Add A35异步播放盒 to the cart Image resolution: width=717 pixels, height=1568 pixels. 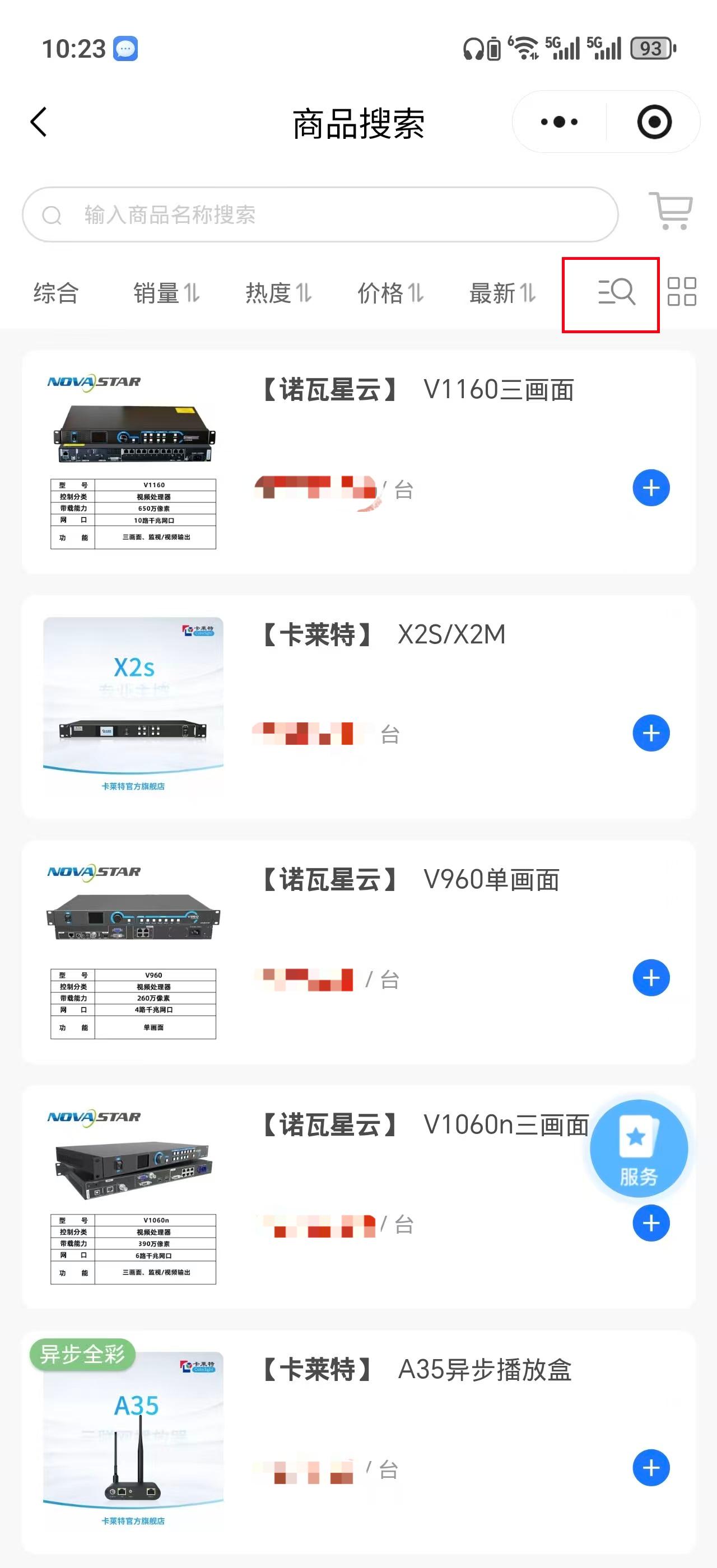coord(651,1468)
